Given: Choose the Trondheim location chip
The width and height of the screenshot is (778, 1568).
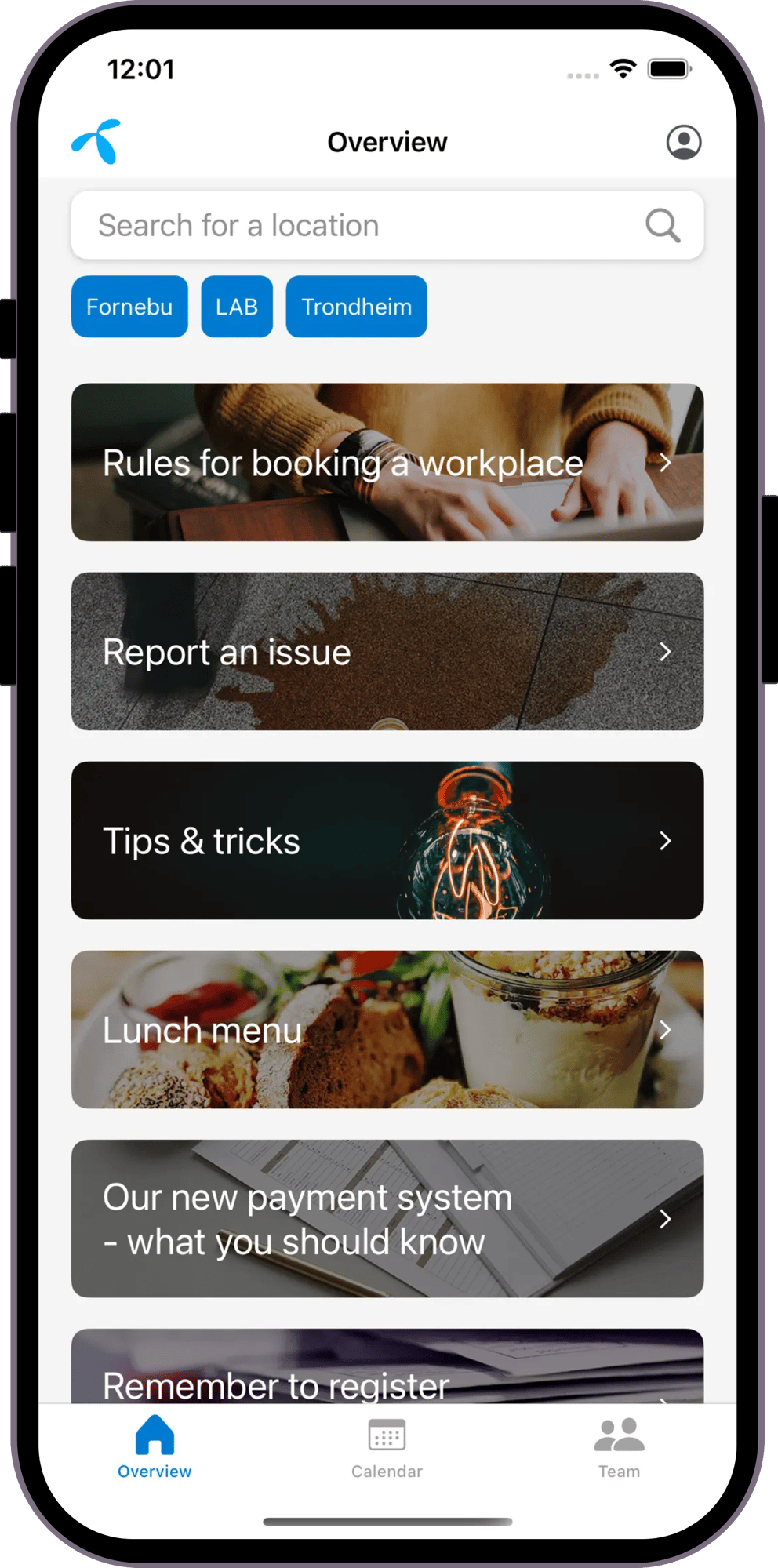Looking at the screenshot, I should tap(356, 307).
